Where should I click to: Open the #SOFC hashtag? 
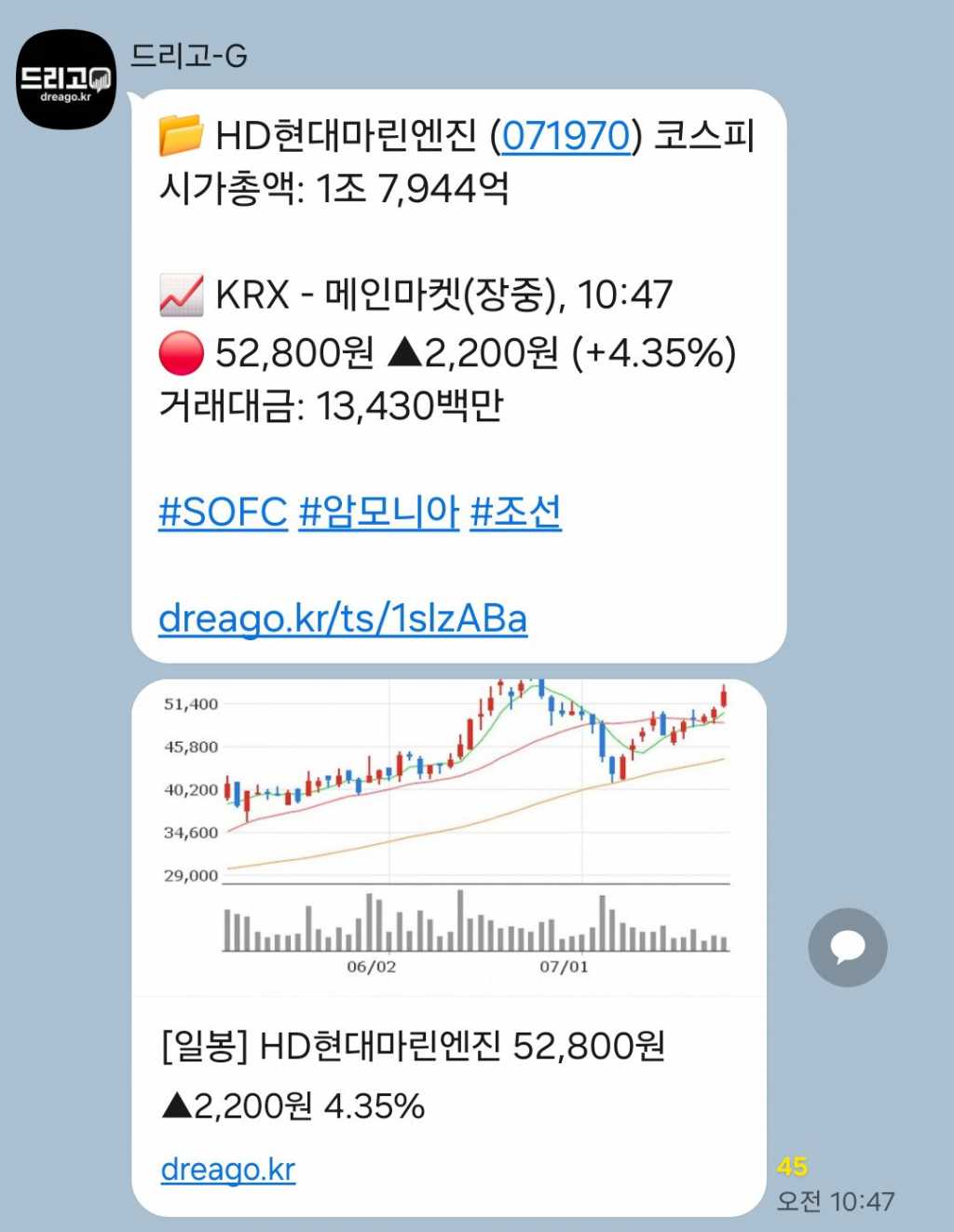223,513
